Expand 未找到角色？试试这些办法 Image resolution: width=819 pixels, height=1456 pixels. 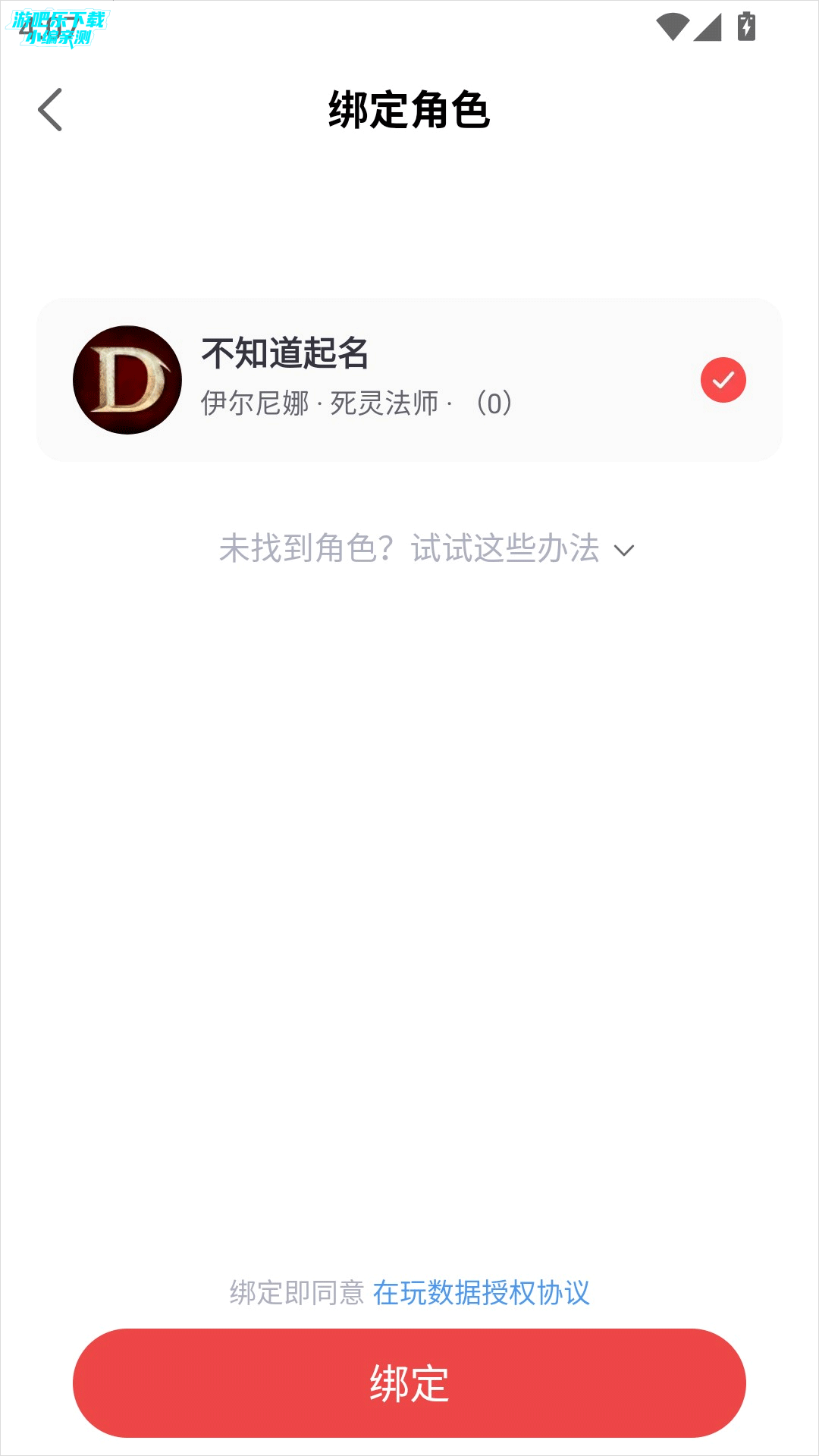[426, 548]
